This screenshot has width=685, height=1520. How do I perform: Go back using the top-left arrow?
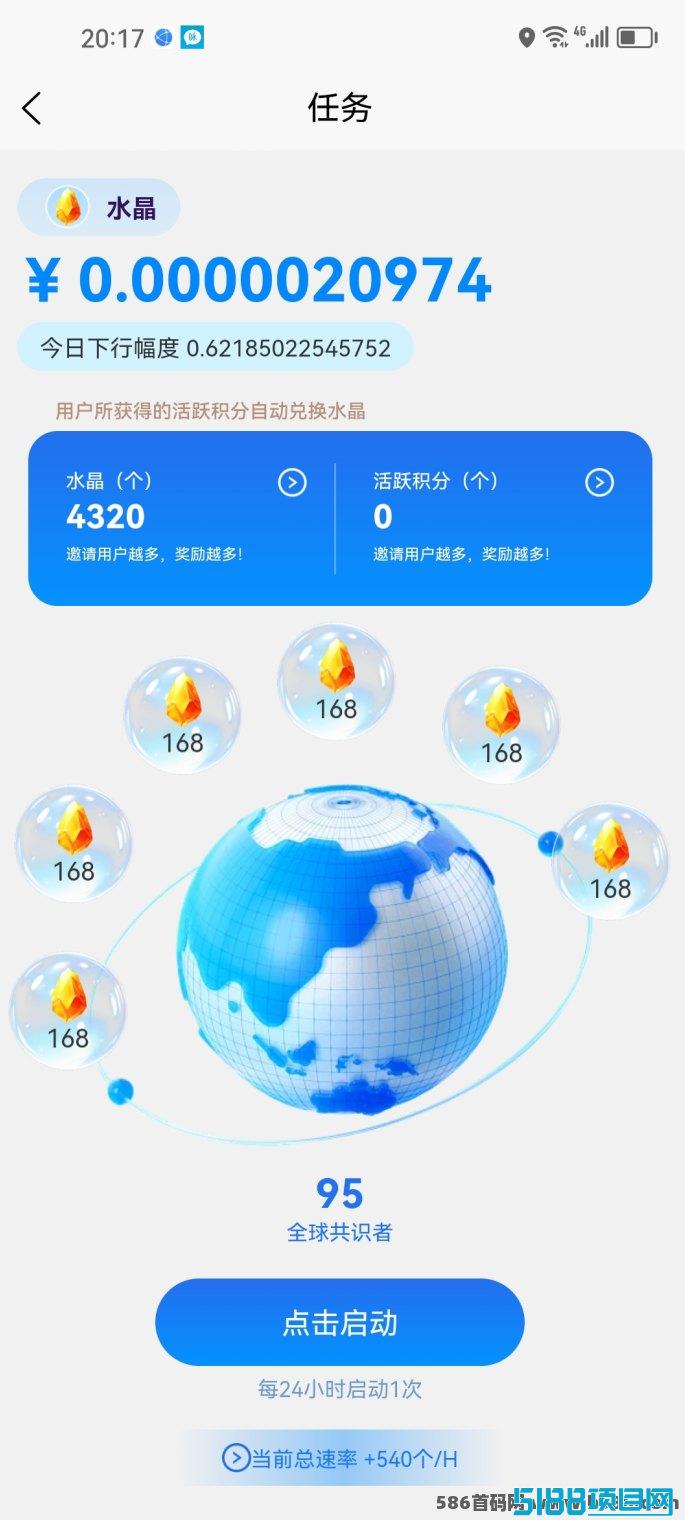(x=32, y=108)
